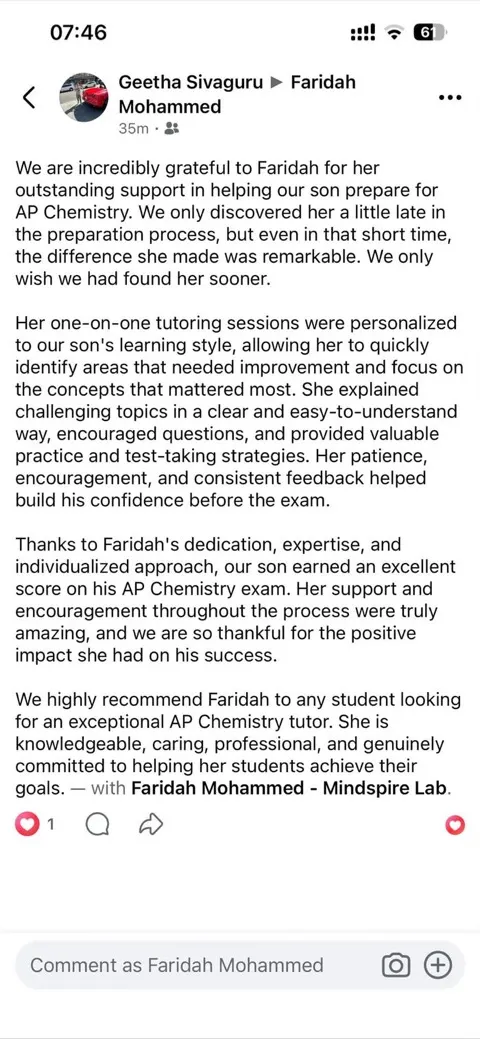Tap the comment bubble icon
This screenshot has height=1039, width=480.
pos(97,825)
